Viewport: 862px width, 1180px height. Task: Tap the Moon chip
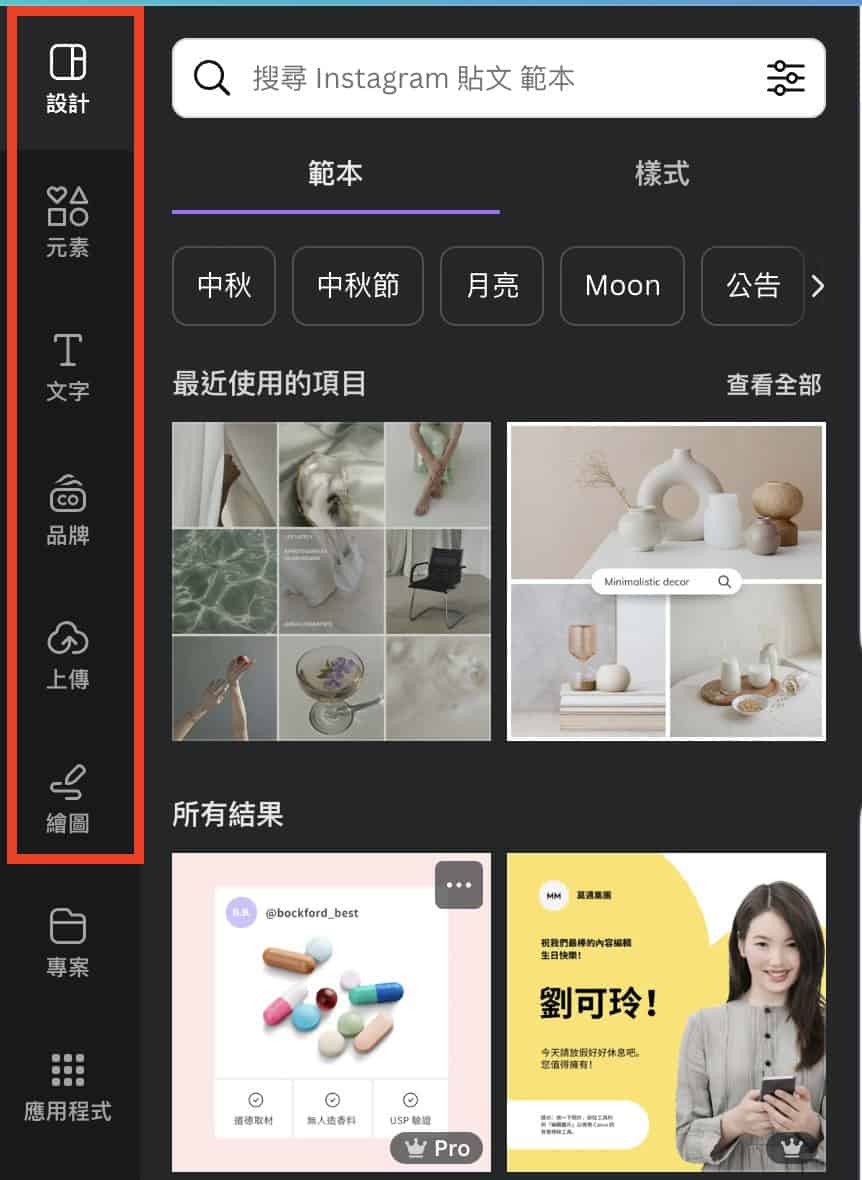[x=622, y=286]
